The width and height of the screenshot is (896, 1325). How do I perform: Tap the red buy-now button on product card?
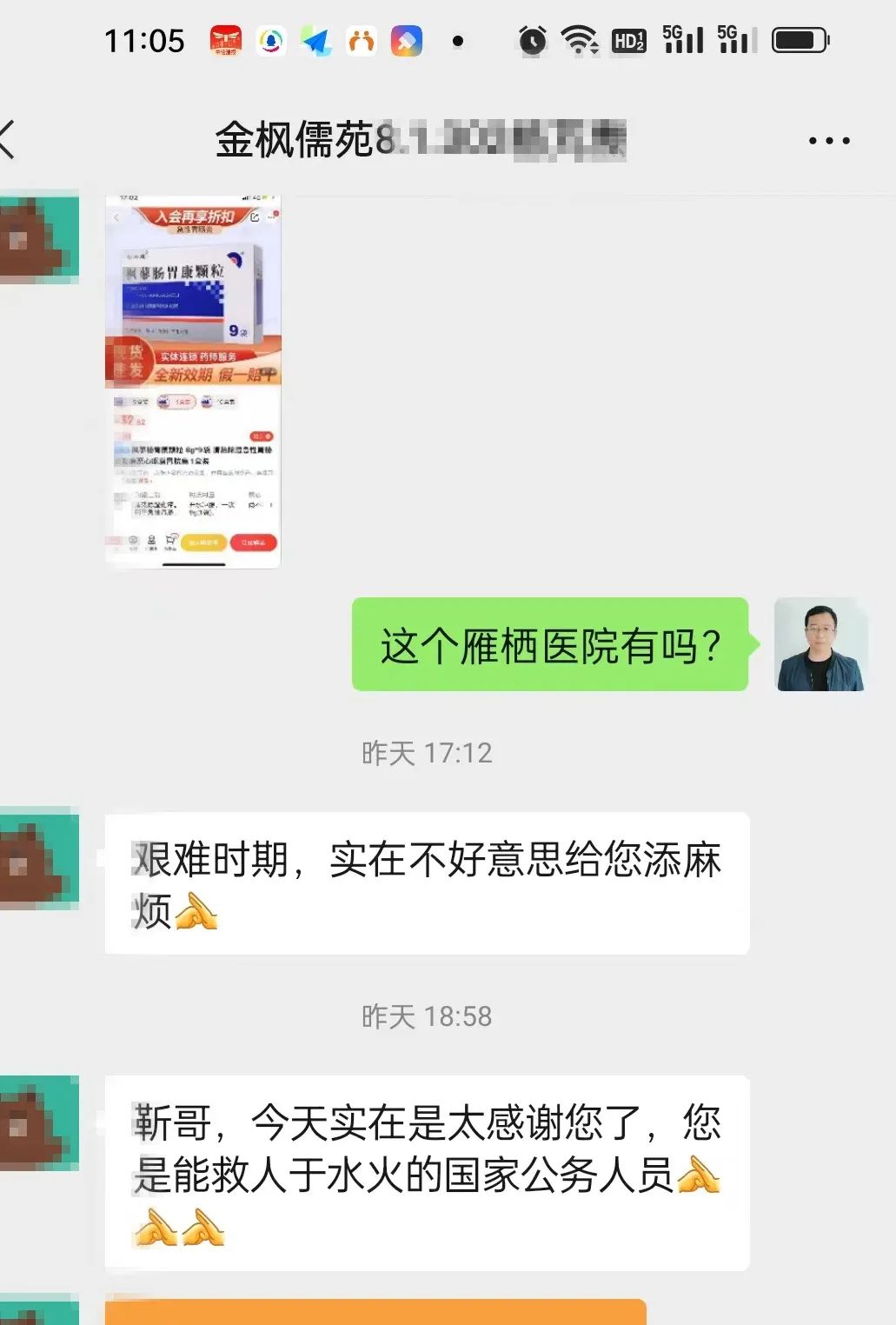[x=253, y=541]
